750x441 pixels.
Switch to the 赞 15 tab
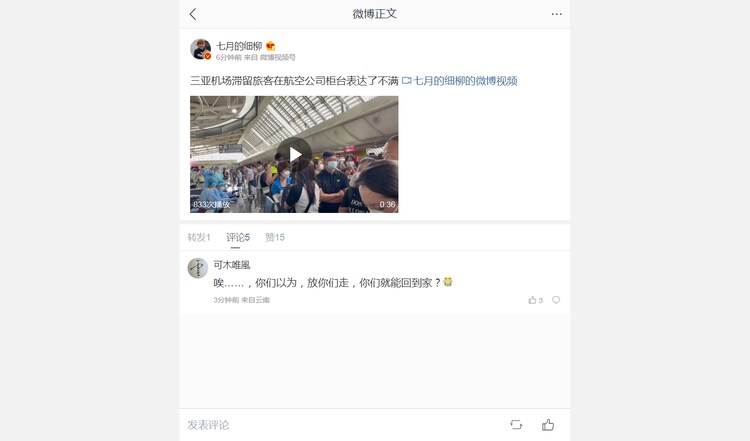275,237
